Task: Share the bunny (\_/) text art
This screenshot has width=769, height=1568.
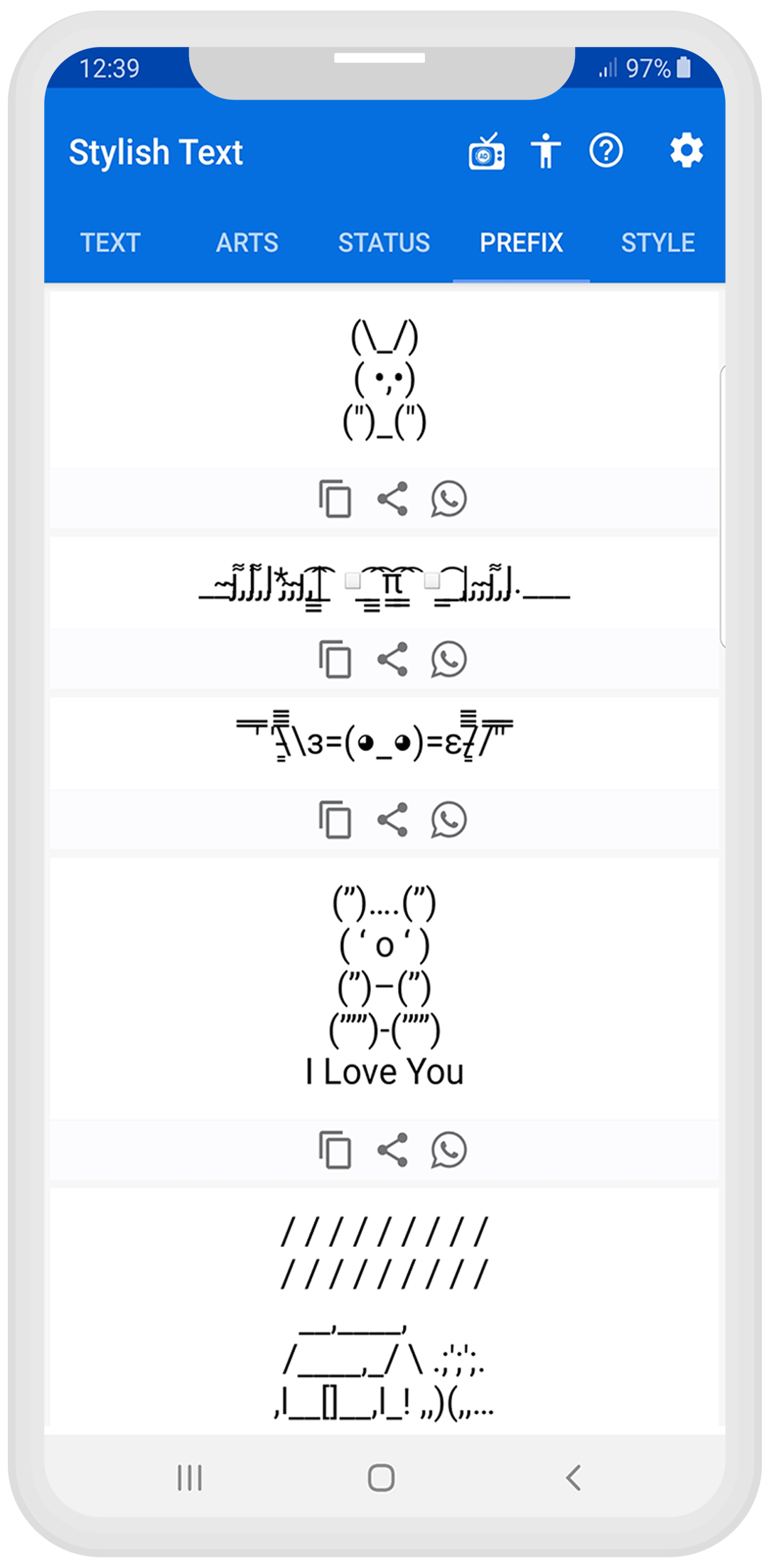Action: [392, 499]
